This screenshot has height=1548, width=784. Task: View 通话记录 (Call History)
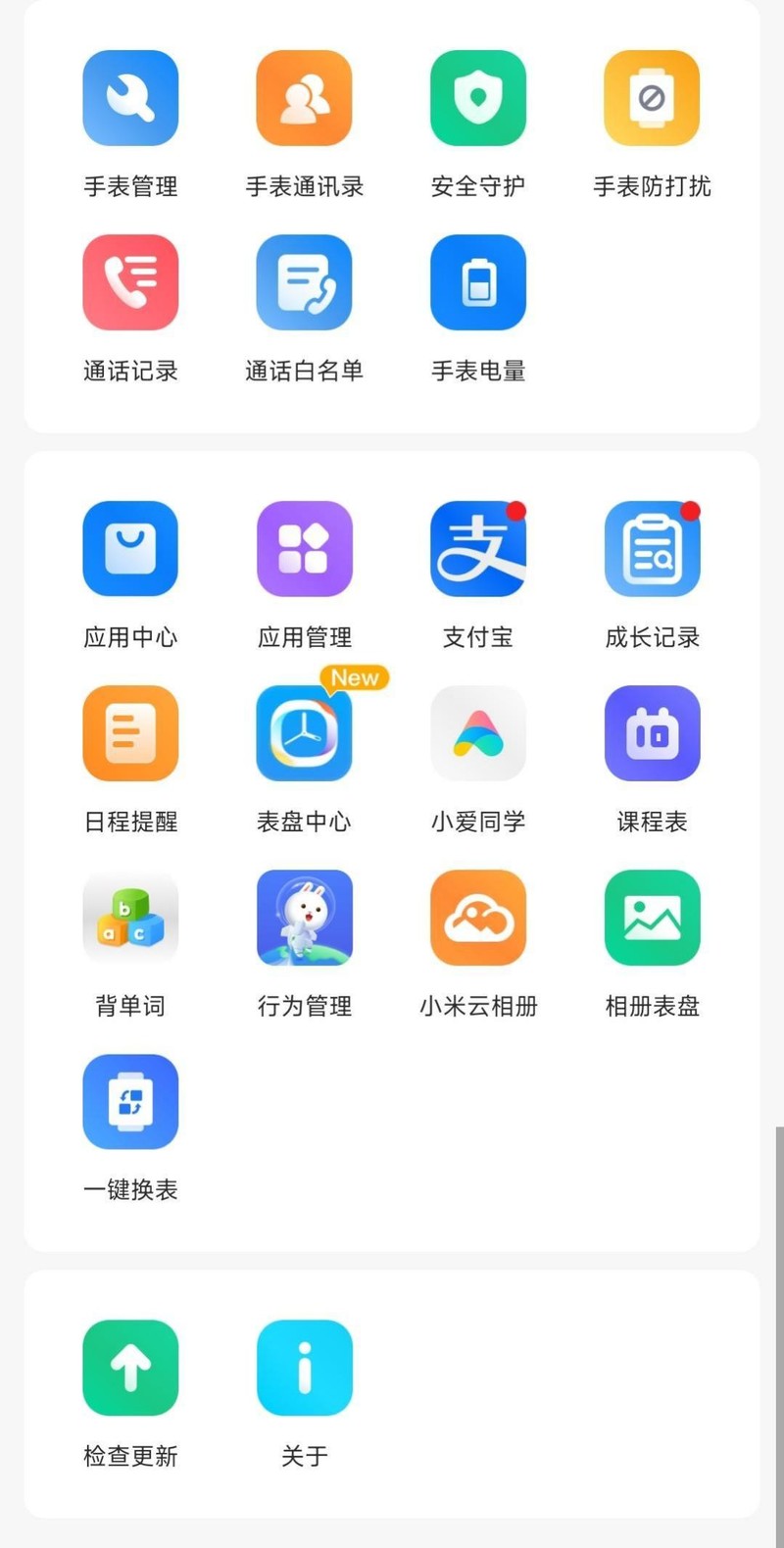tap(130, 281)
